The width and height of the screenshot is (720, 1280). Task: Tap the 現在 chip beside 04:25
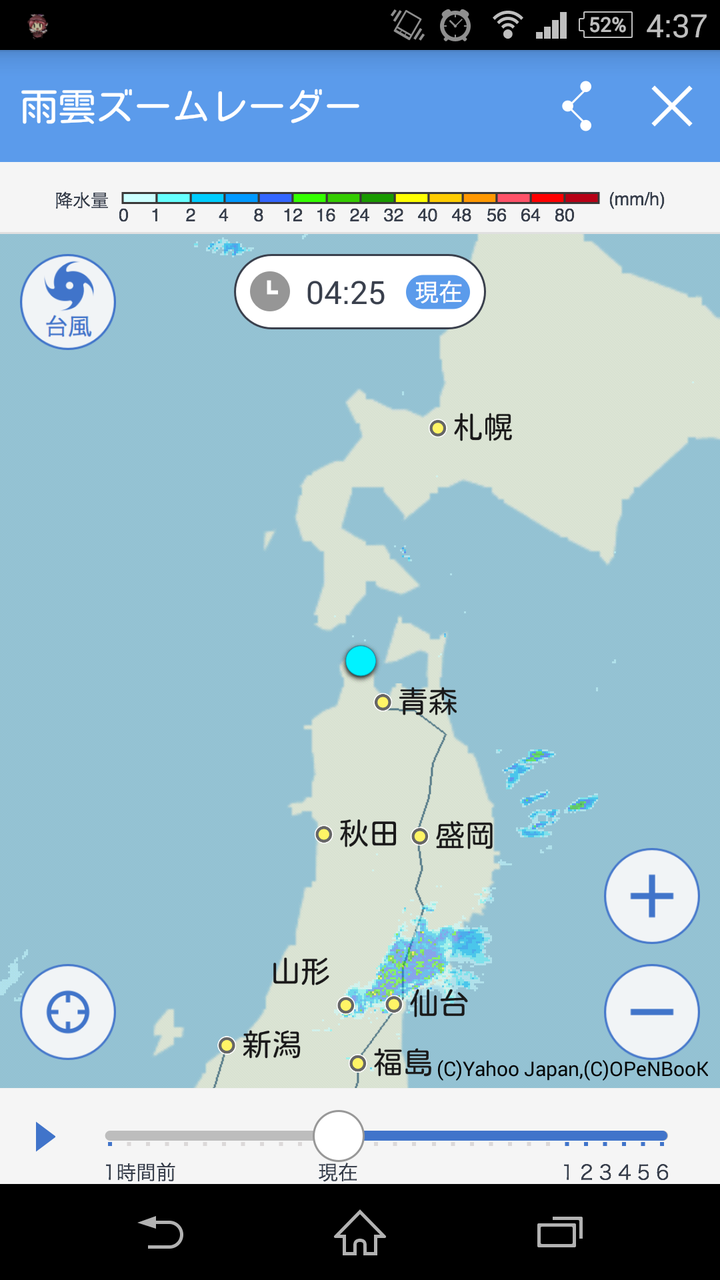click(438, 292)
